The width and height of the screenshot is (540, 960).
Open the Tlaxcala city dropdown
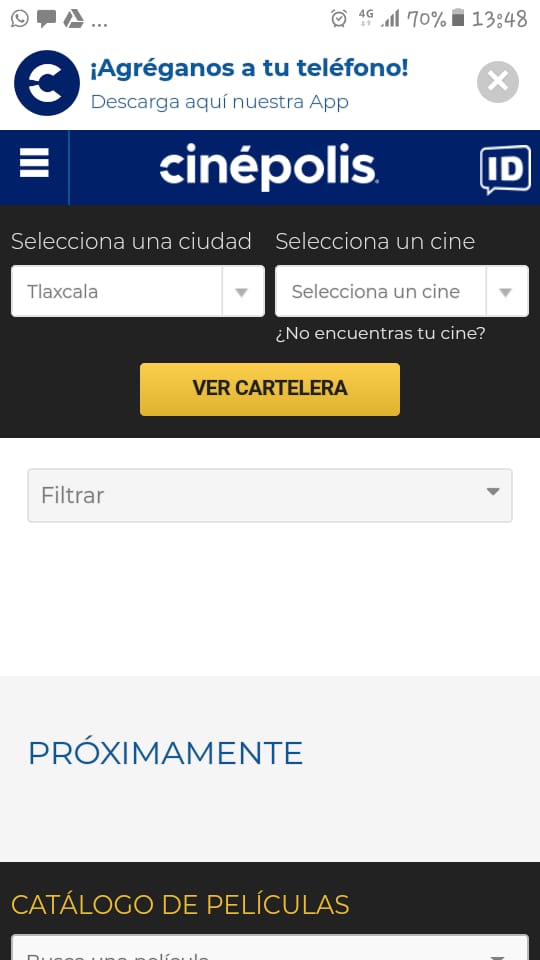pos(138,291)
